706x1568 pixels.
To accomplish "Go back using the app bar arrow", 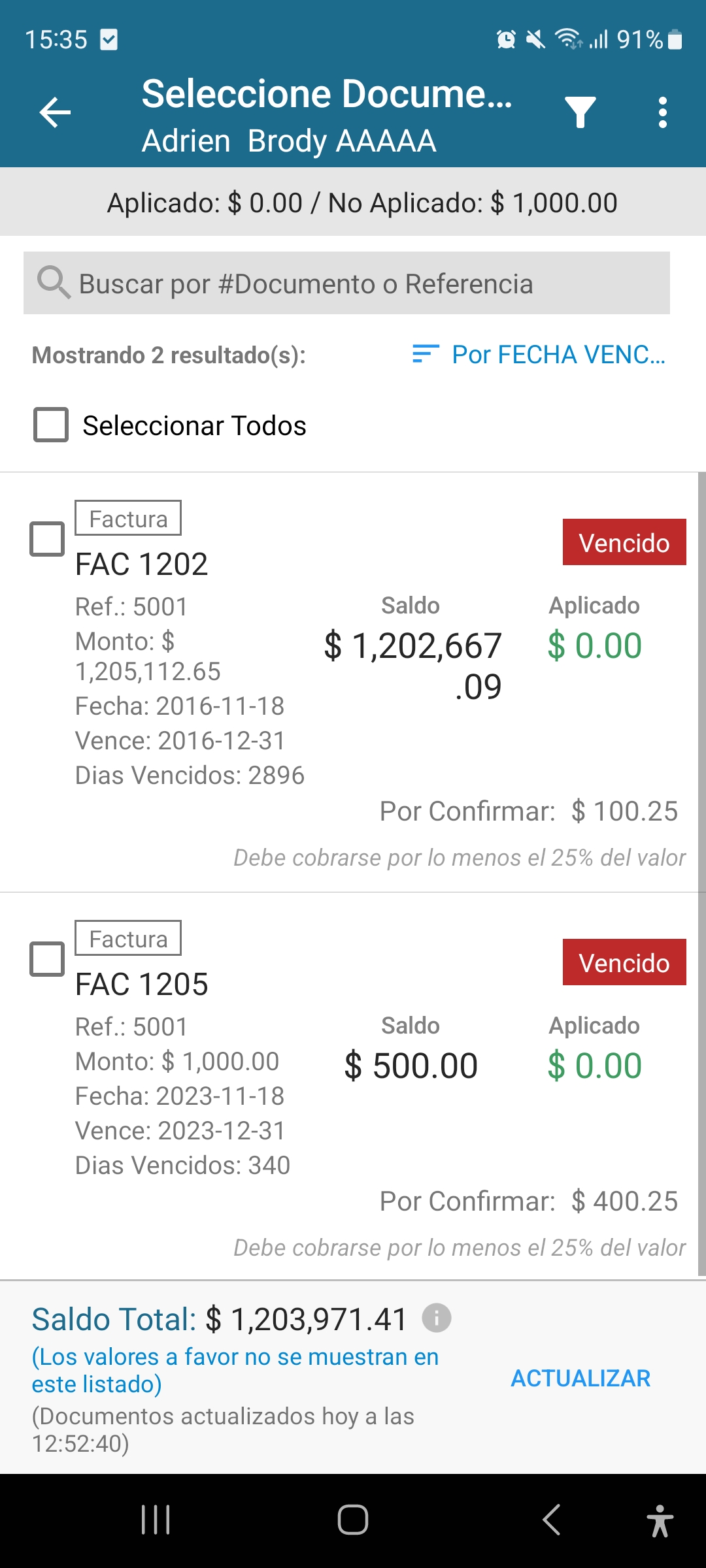I will pyautogui.click(x=55, y=112).
